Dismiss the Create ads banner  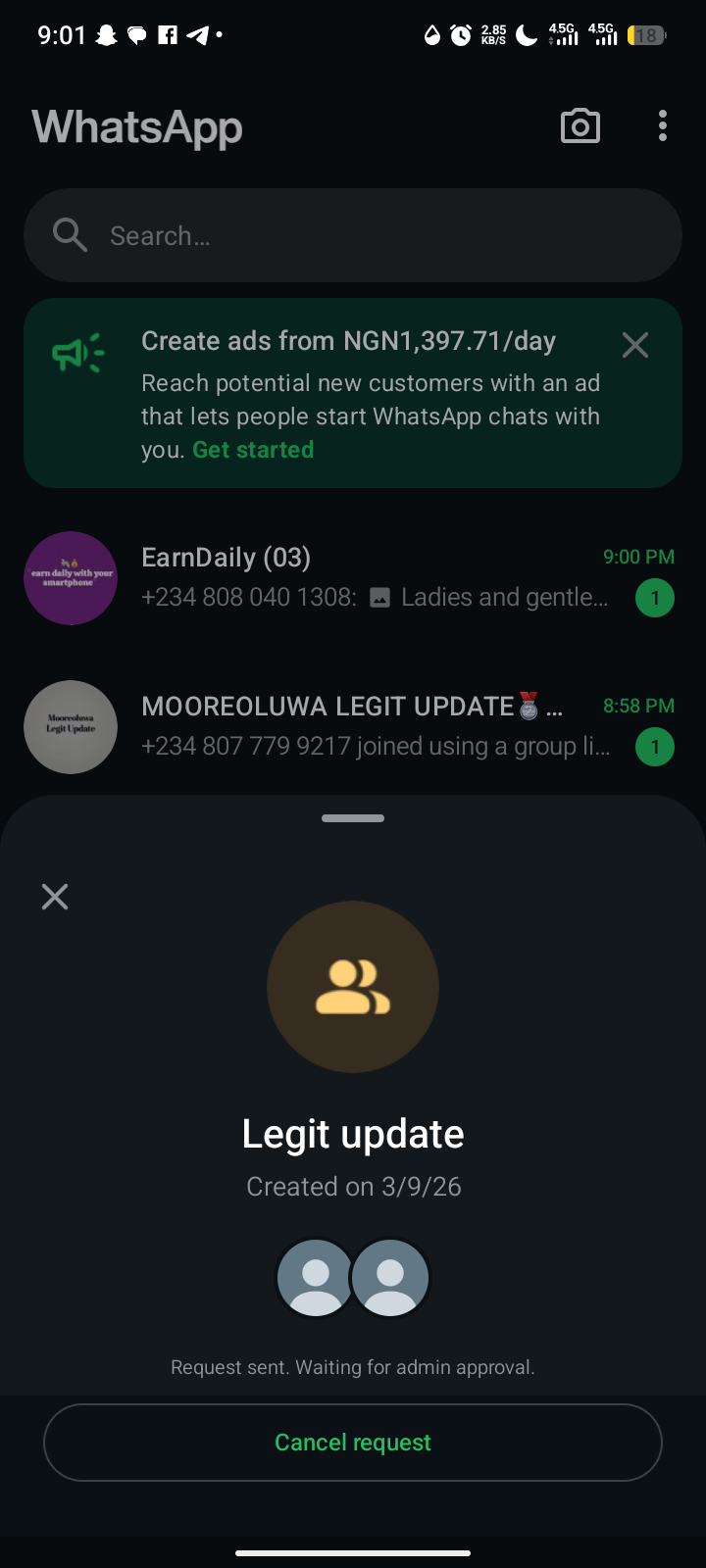[x=635, y=345]
